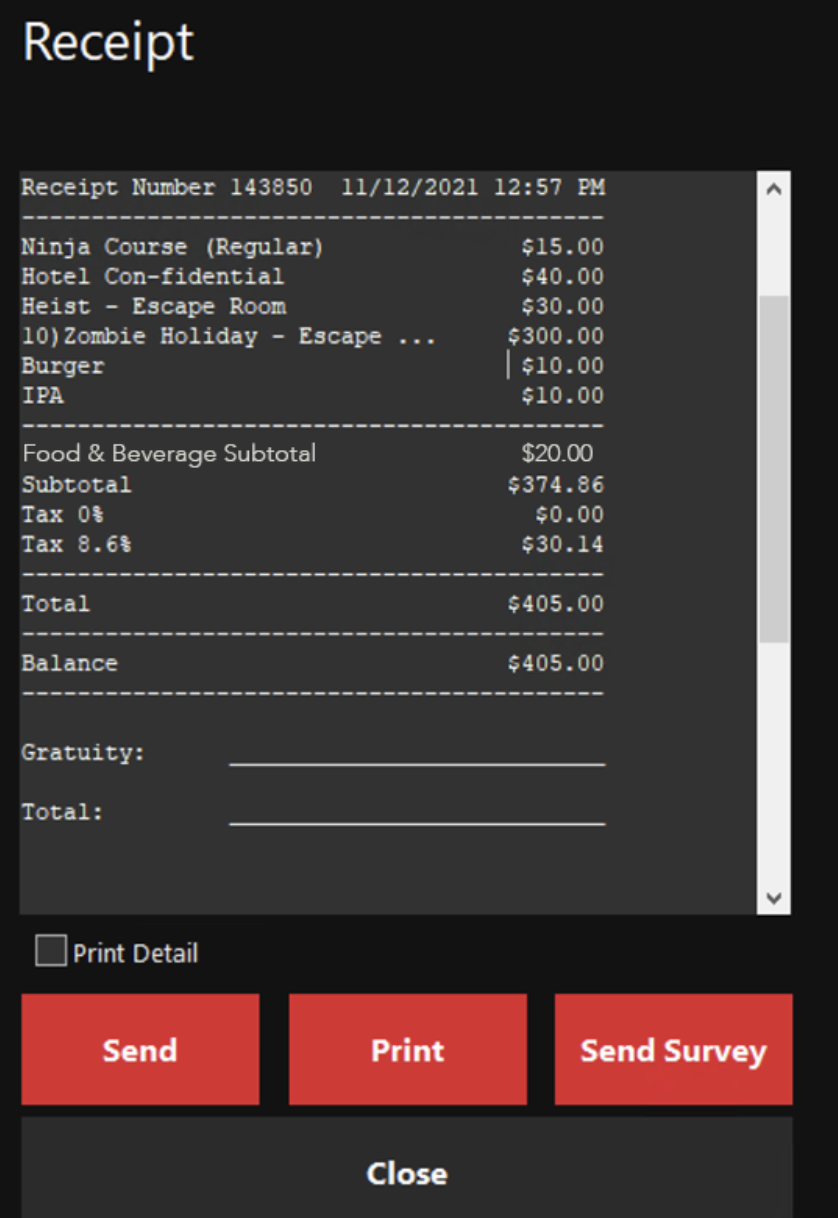Print the receipt

[x=407, y=1049]
